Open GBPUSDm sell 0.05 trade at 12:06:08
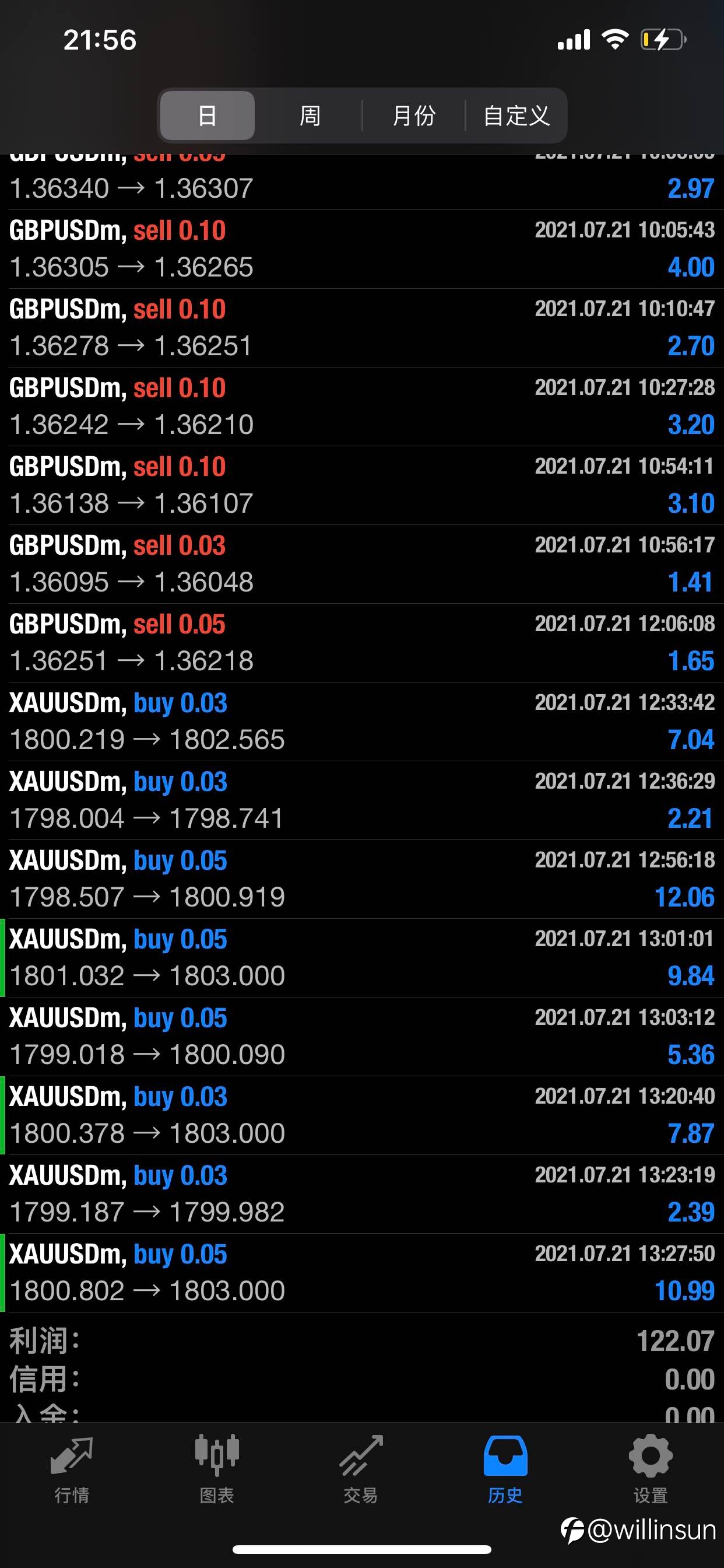 (362, 643)
